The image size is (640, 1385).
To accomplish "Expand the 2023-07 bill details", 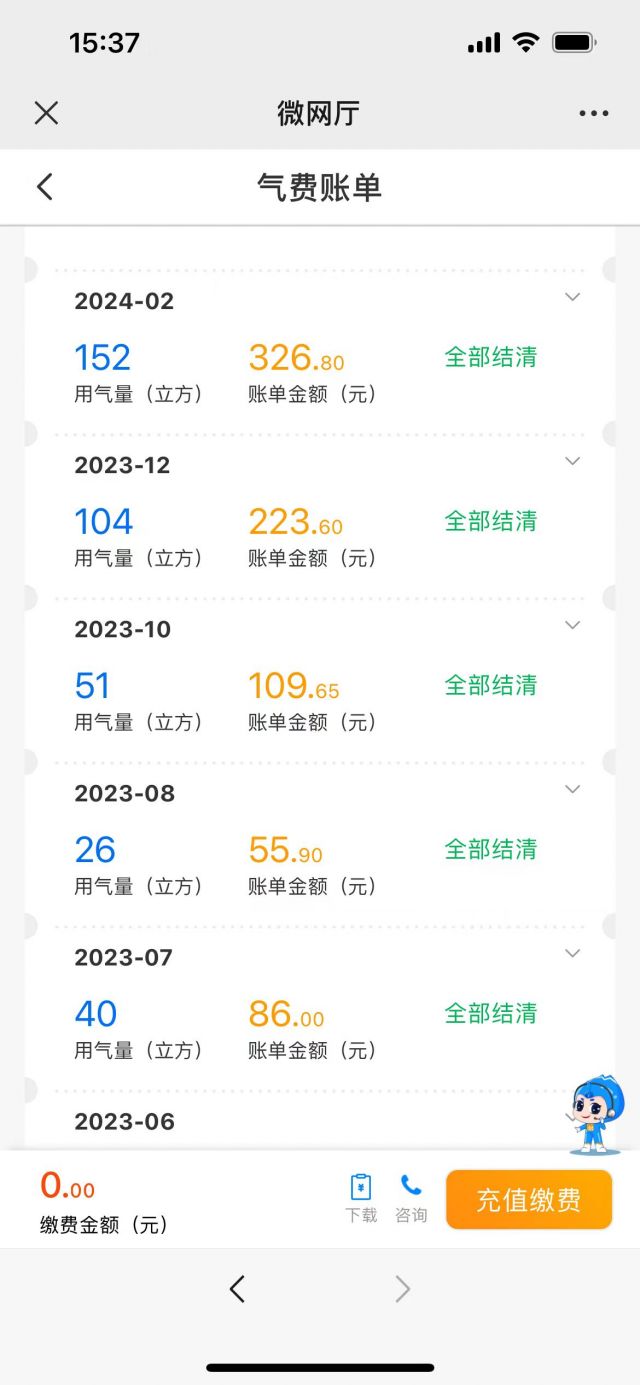I will click(x=572, y=953).
